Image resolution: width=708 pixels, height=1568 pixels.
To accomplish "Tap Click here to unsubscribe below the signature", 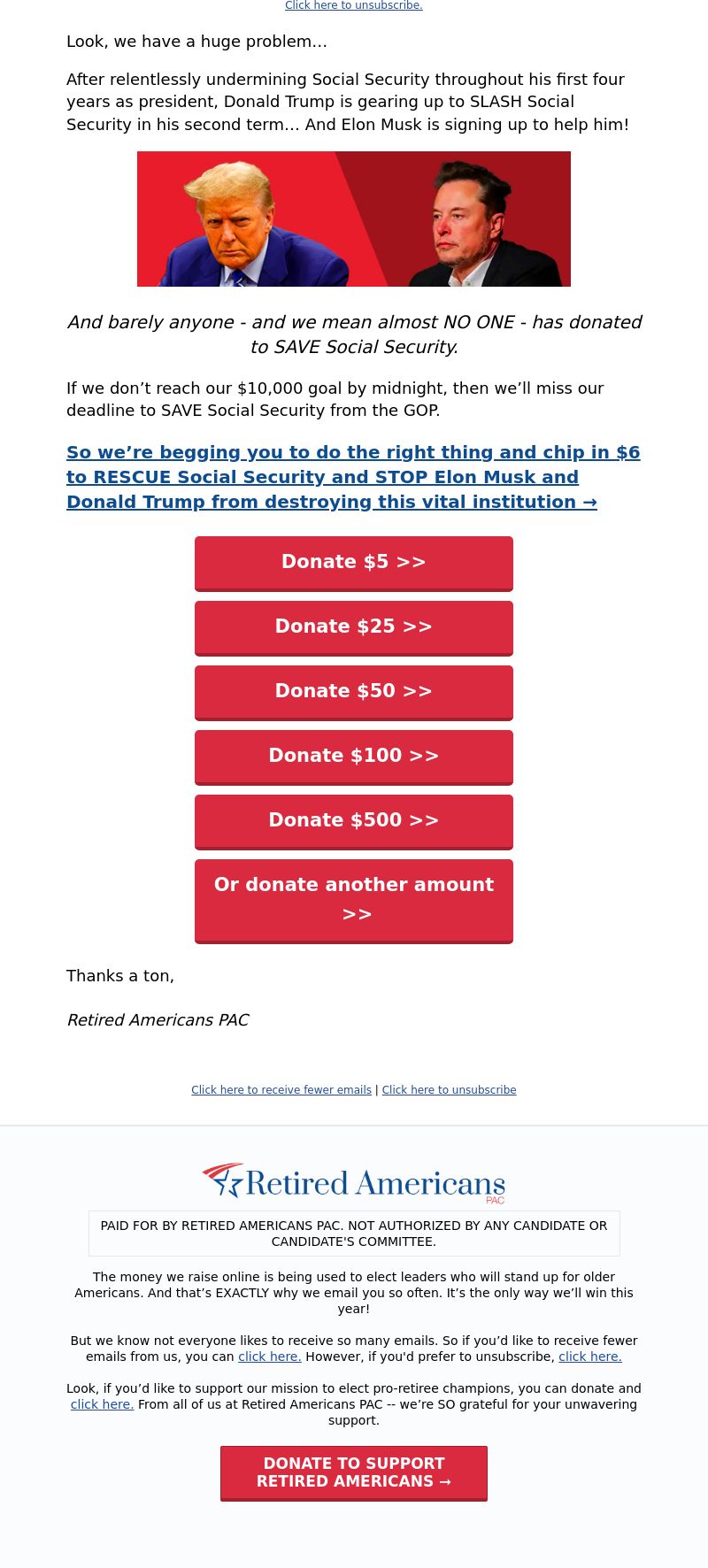I will 449,1090.
